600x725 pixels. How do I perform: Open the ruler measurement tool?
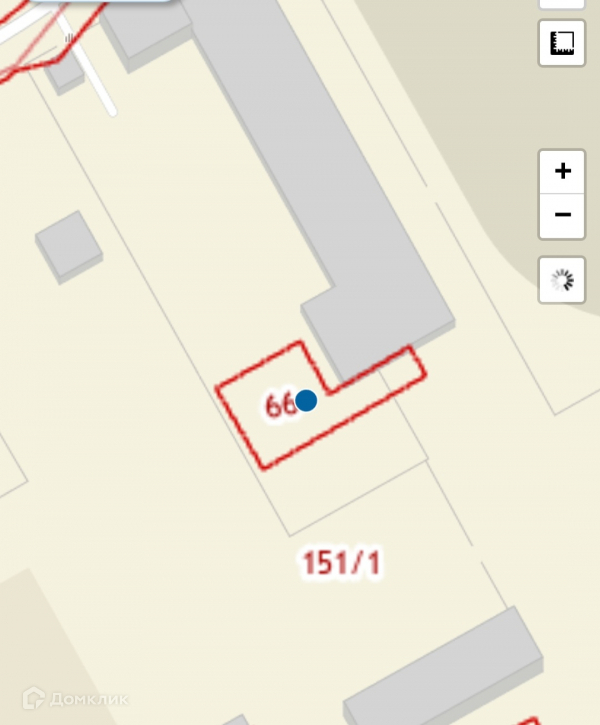click(x=562, y=43)
